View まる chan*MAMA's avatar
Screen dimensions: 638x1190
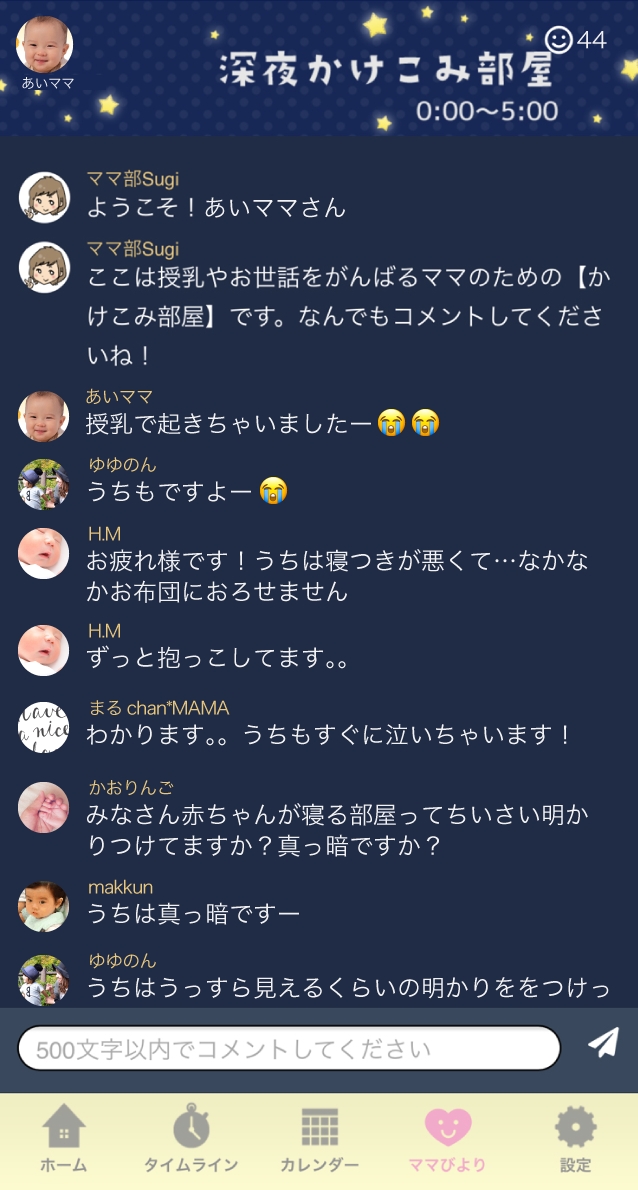pyautogui.click(x=44, y=727)
